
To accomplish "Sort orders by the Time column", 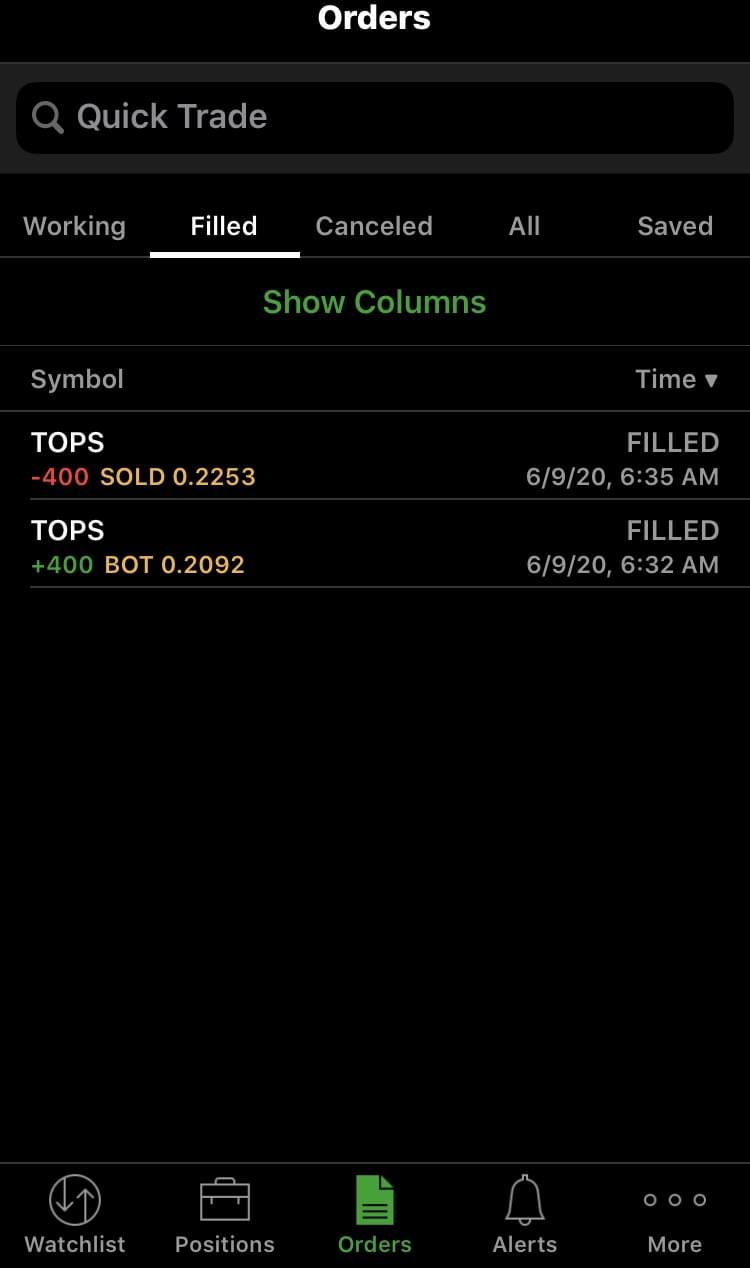I will [x=676, y=379].
